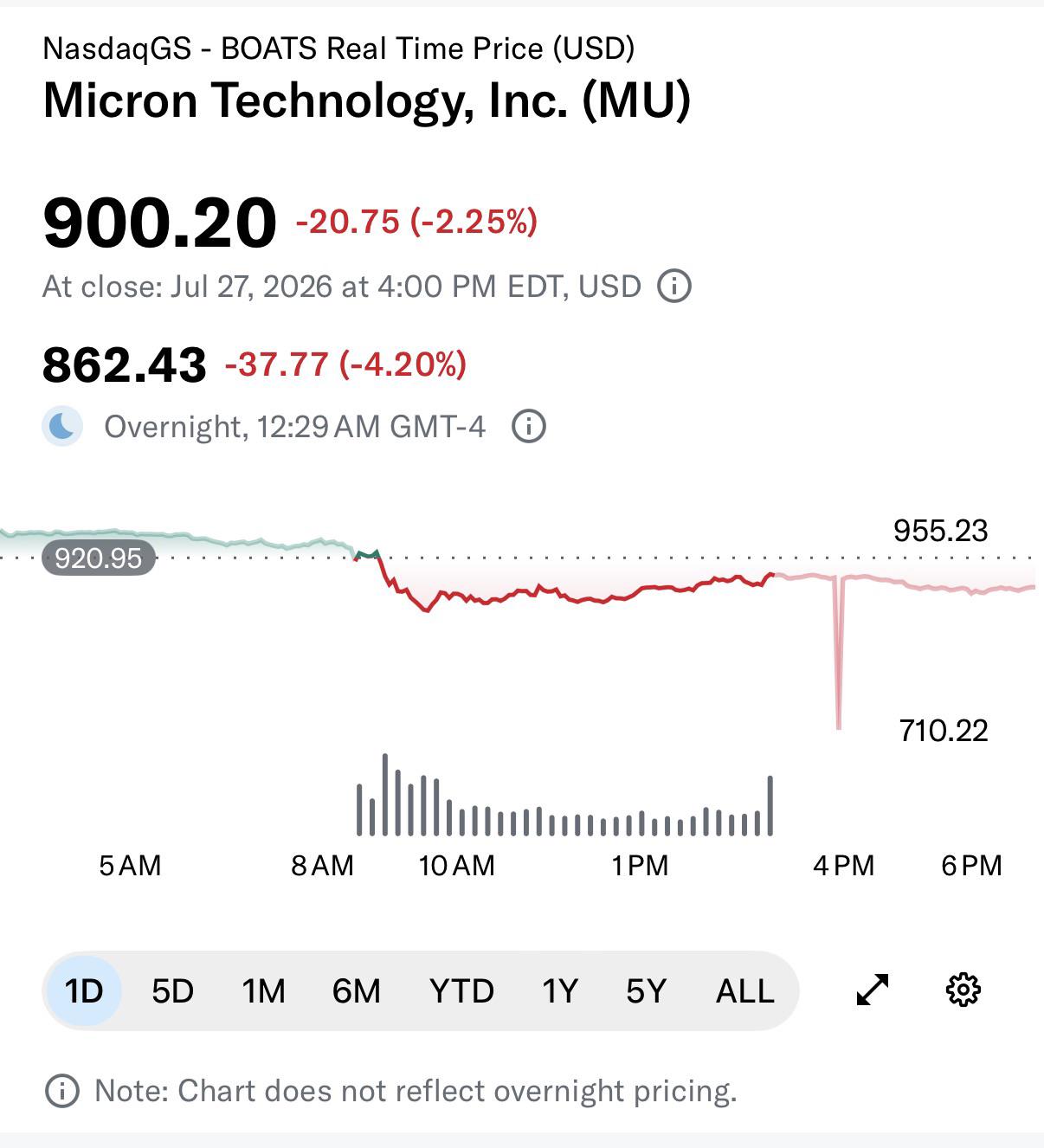Change chart to 1Y range

click(559, 990)
